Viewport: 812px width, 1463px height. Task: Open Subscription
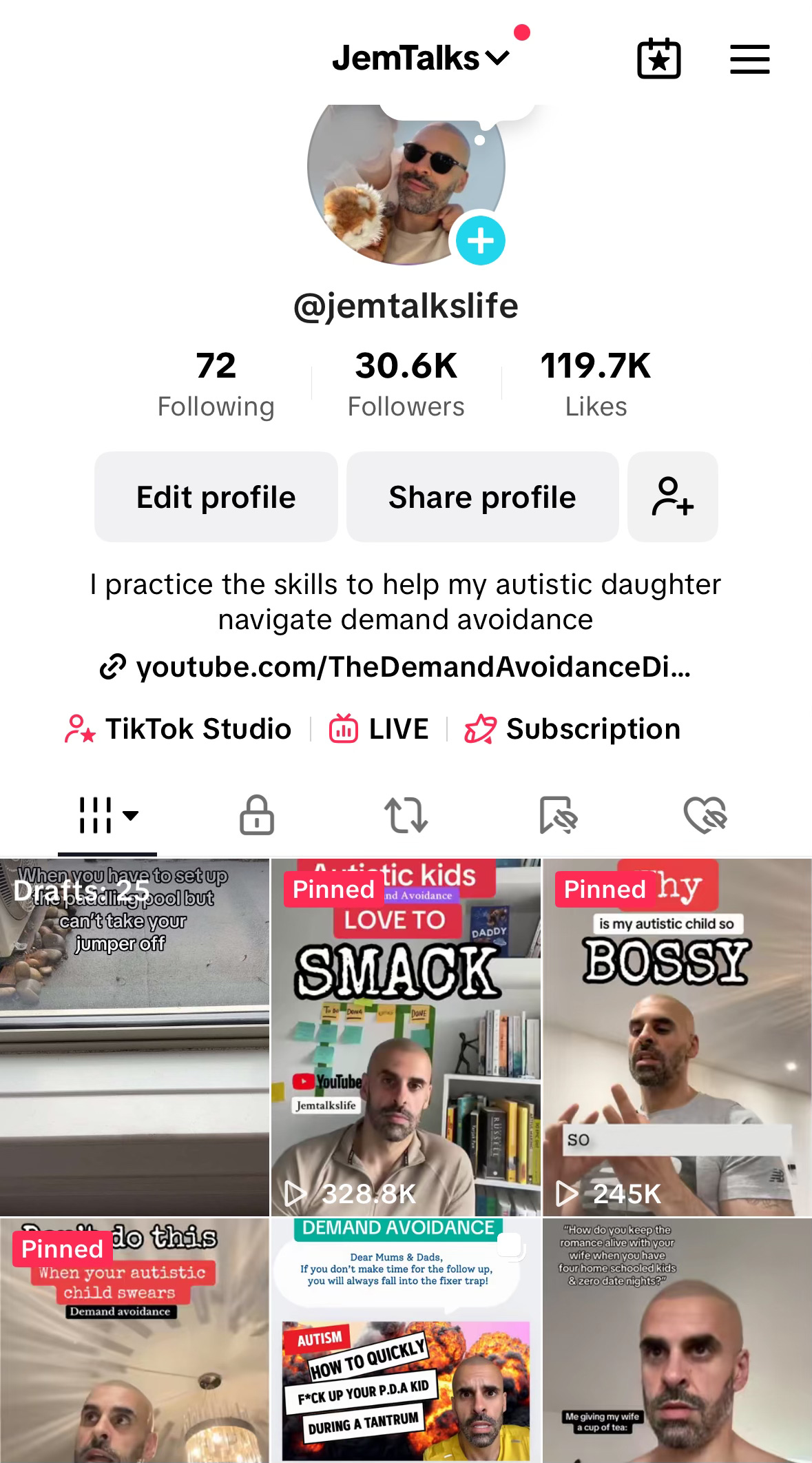[x=573, y=729]
